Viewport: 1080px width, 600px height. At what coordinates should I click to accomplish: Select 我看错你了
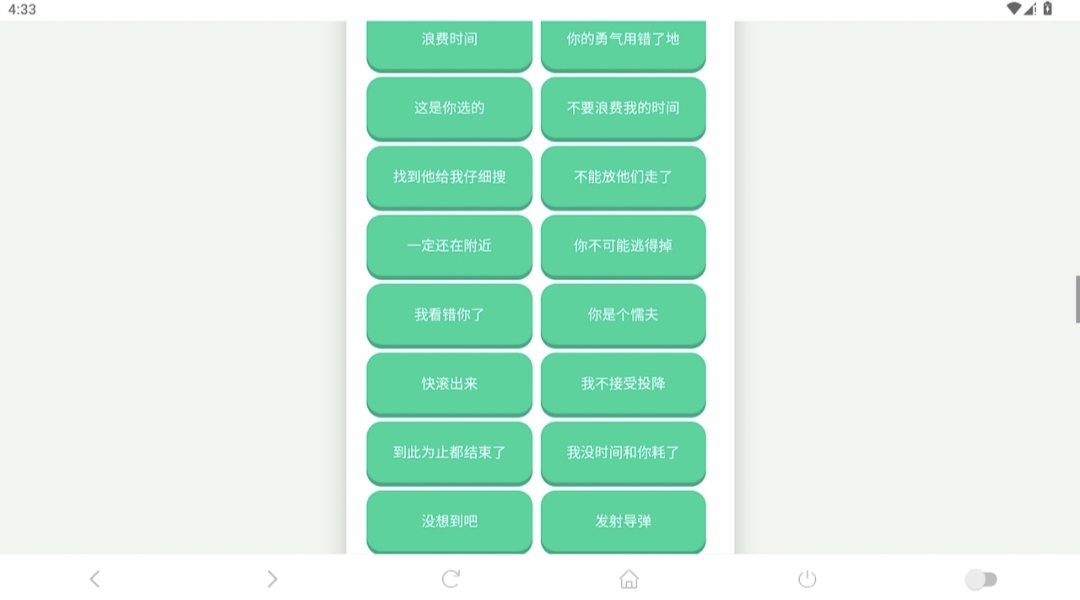tap(449, 314)
